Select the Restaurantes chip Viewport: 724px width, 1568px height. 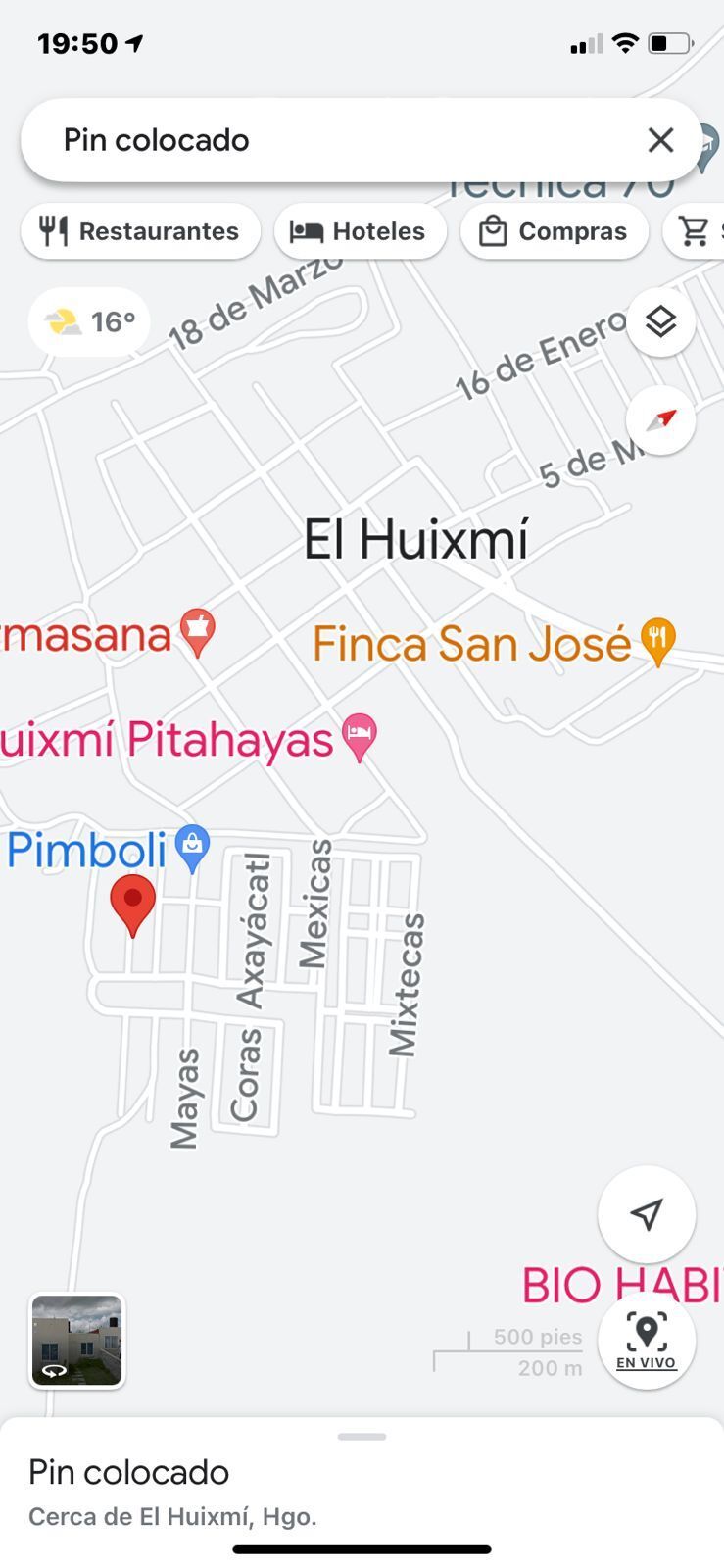140,231
